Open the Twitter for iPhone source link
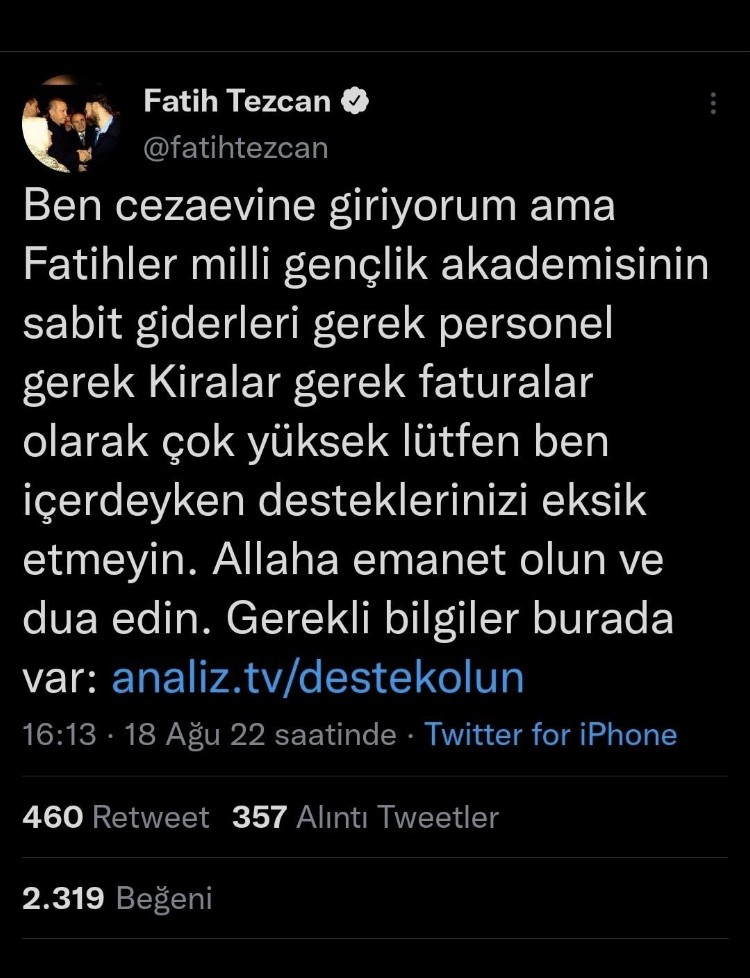This screenshot has width=750, height=978. tap(551, 735)
